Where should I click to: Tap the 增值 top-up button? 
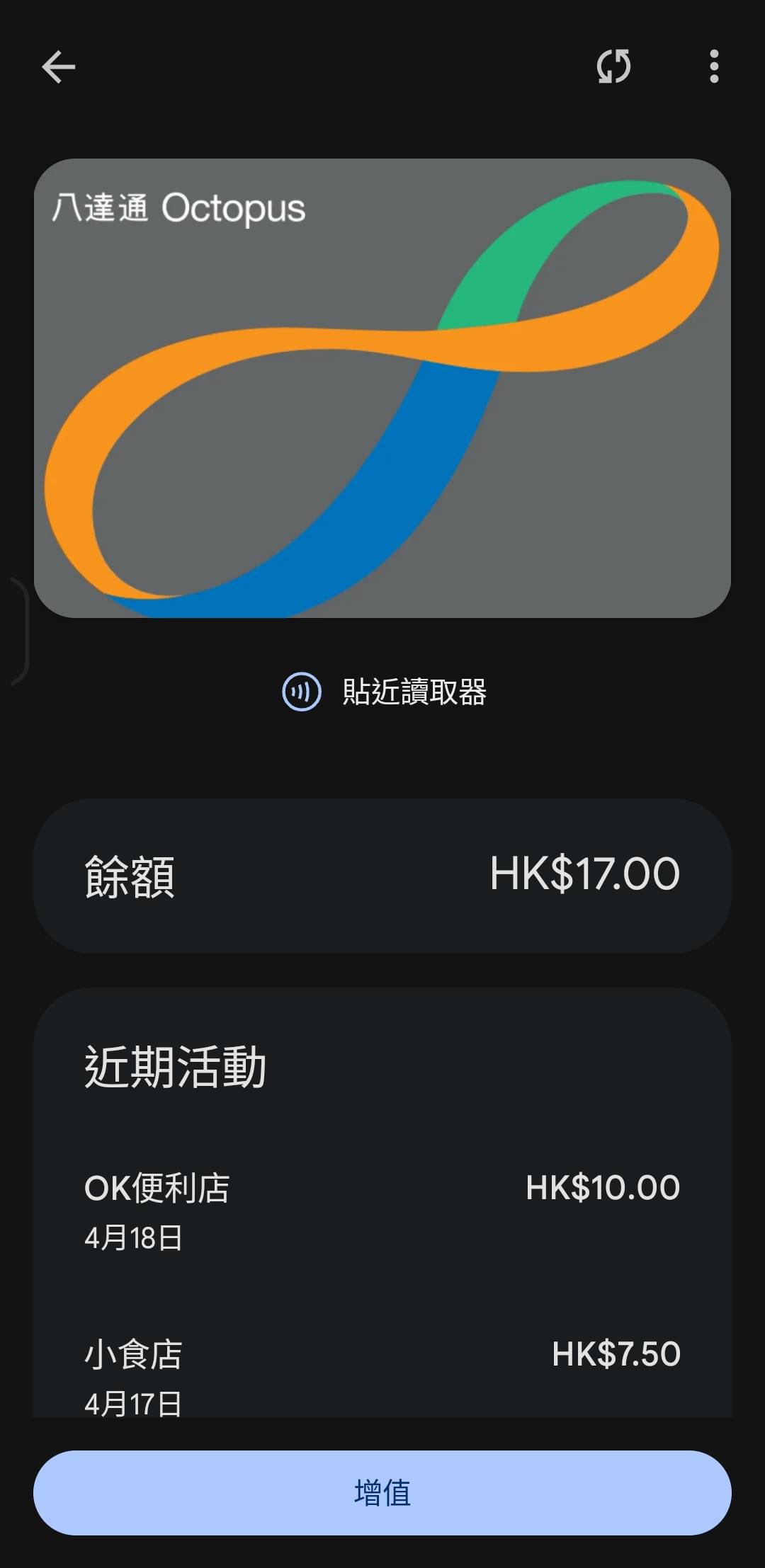(382, 1492)
